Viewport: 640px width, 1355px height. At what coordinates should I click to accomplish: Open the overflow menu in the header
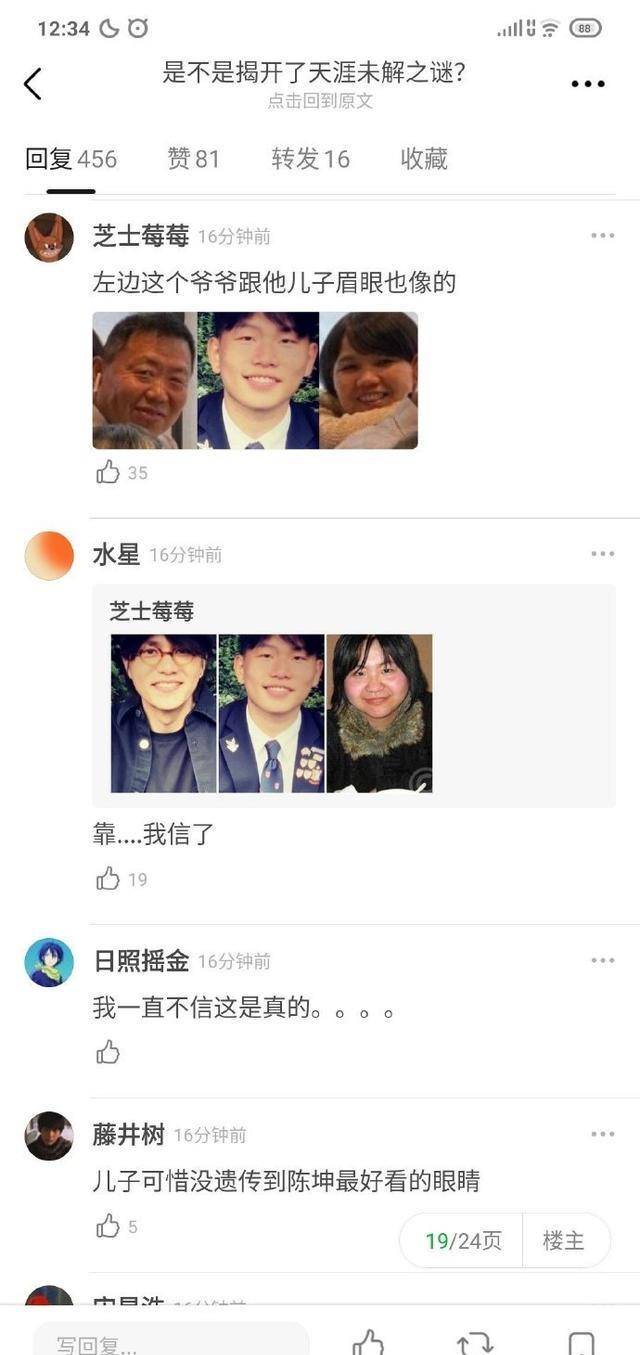588,84
